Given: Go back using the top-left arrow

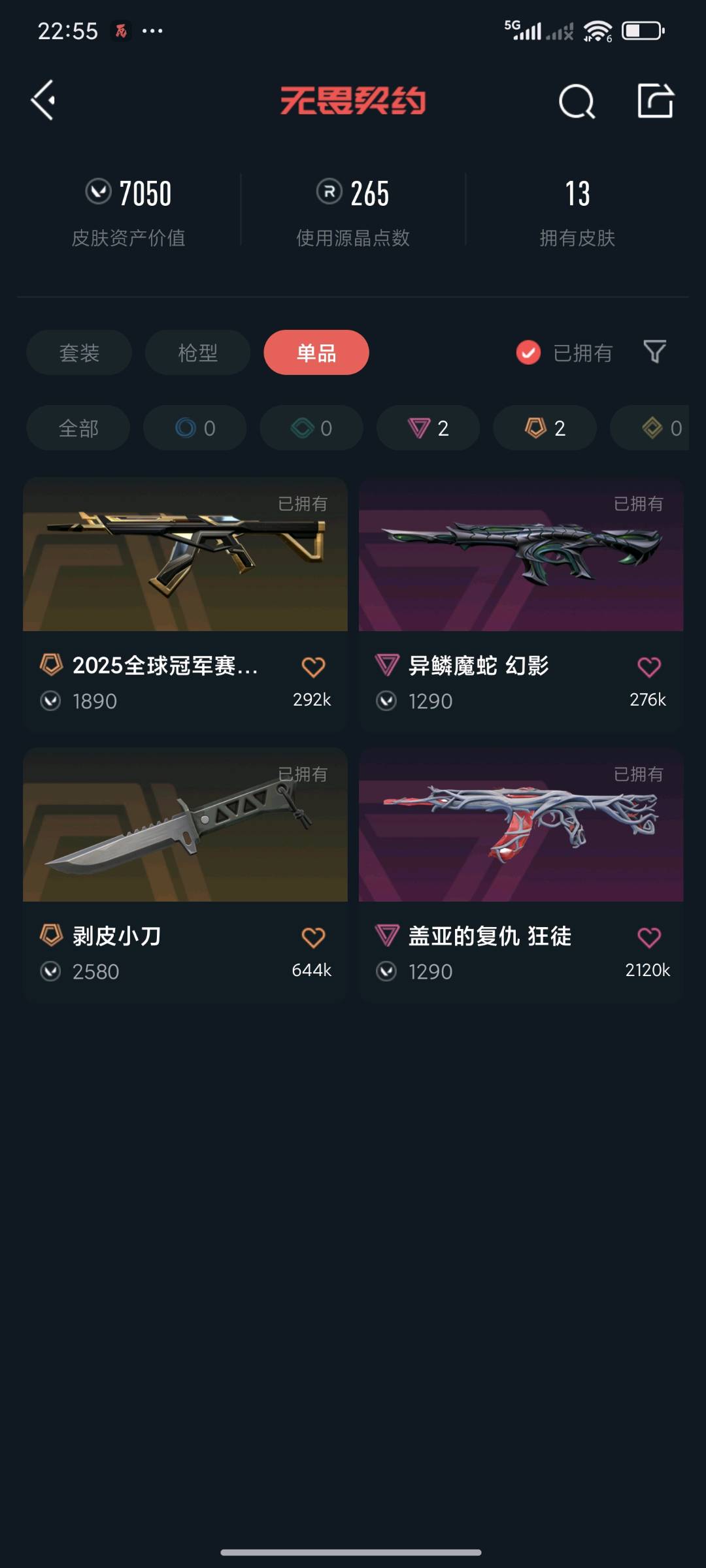Looking at the screenshot, I should tap(43, 101).
